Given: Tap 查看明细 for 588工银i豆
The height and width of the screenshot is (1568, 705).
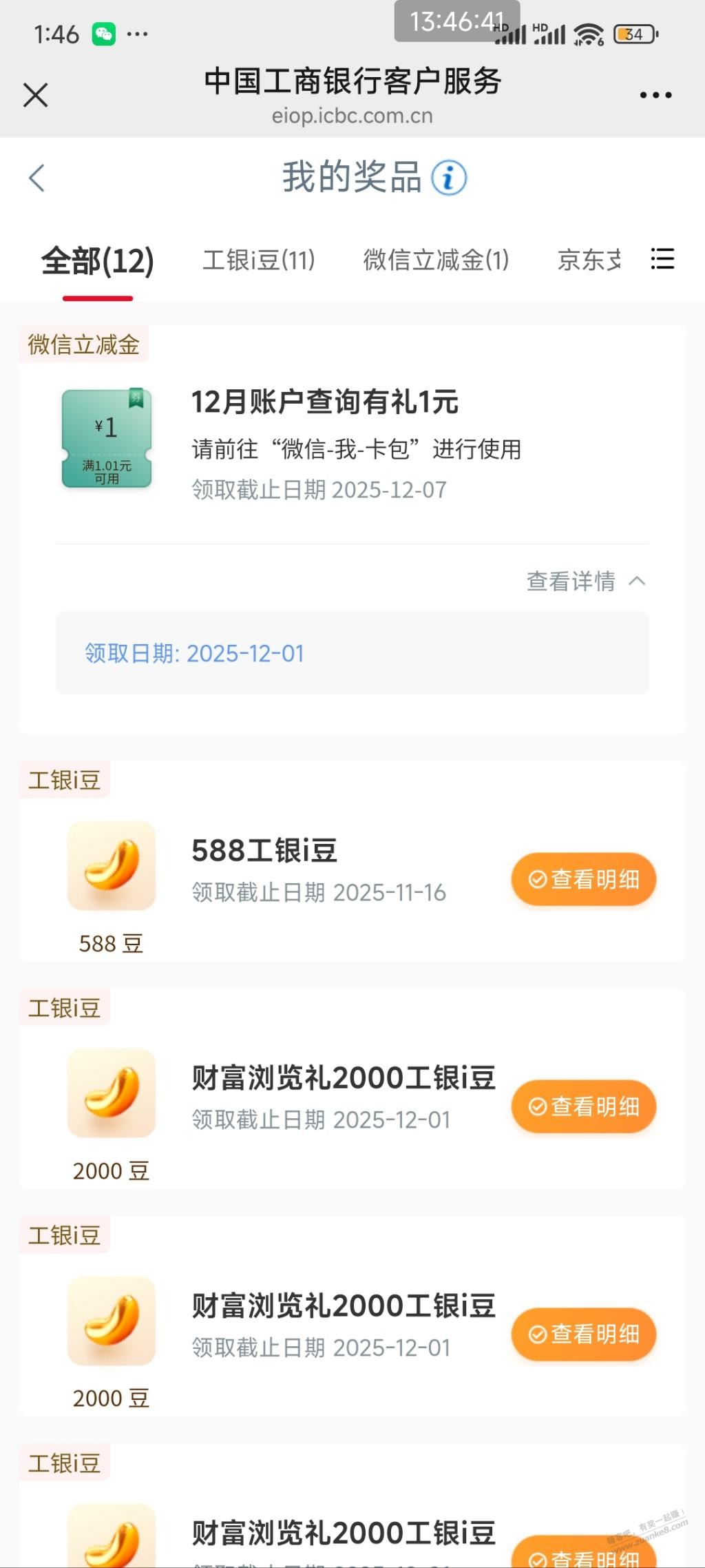Looking at the screenshot, I should (583, 879).
